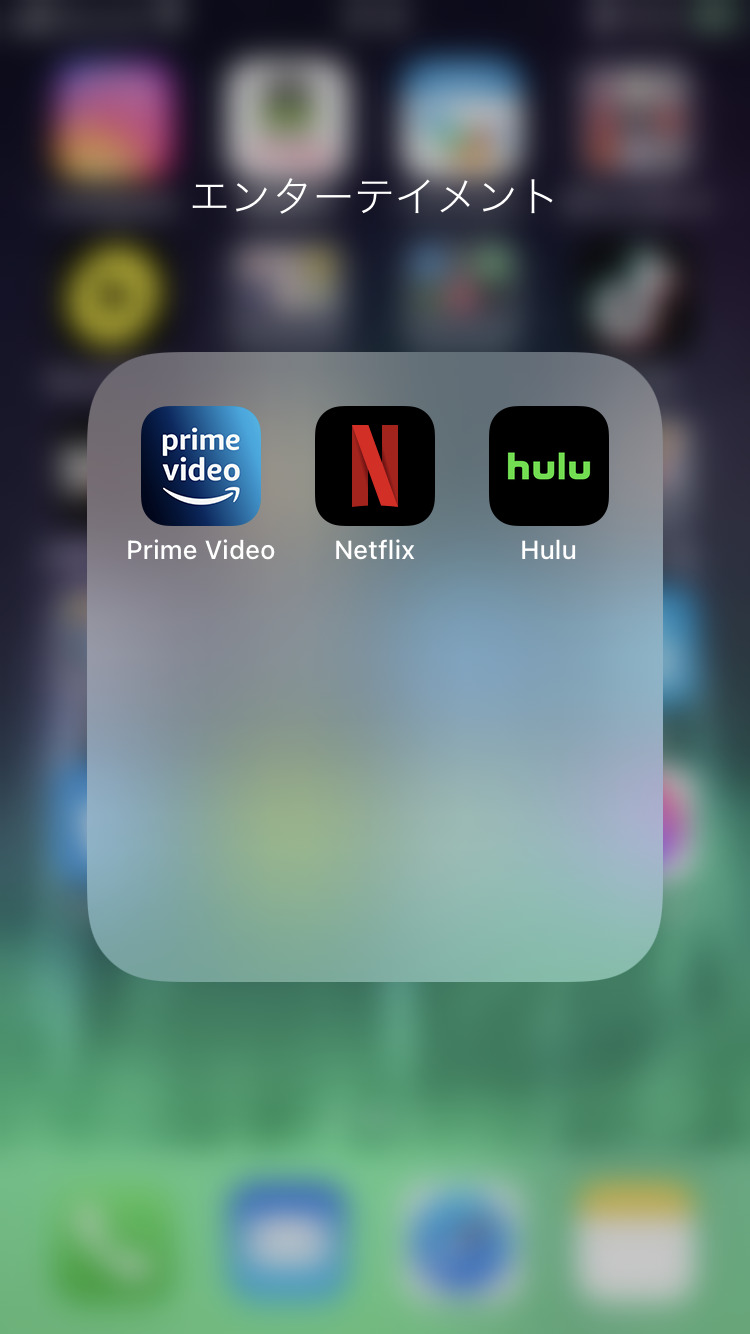Open the Prime Video app
750x1334 pixels.
(x=201, y=466)
